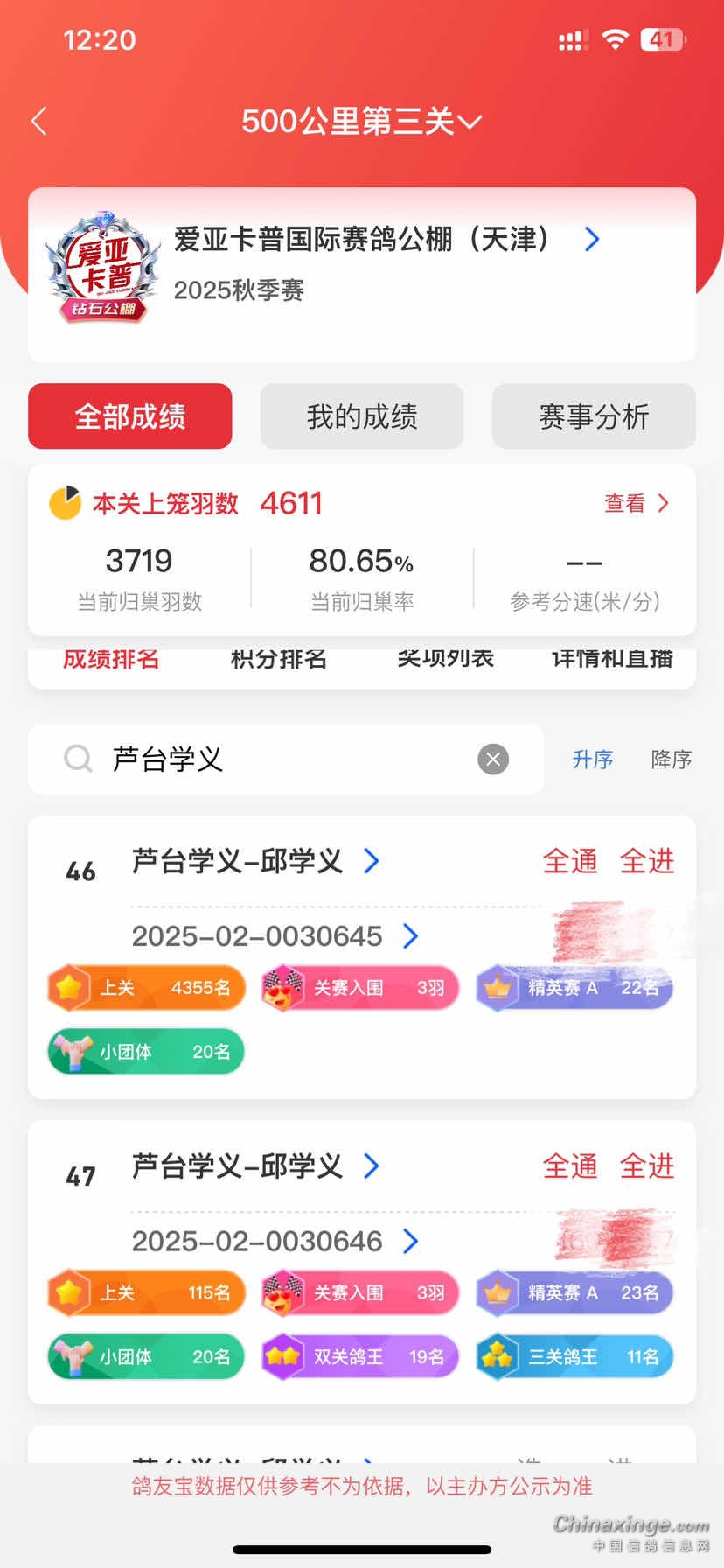Image resolution: width=724 pixels, height=1568 pixels.
Task: Open the 赛事分析 tab
Action: point(594,416)
